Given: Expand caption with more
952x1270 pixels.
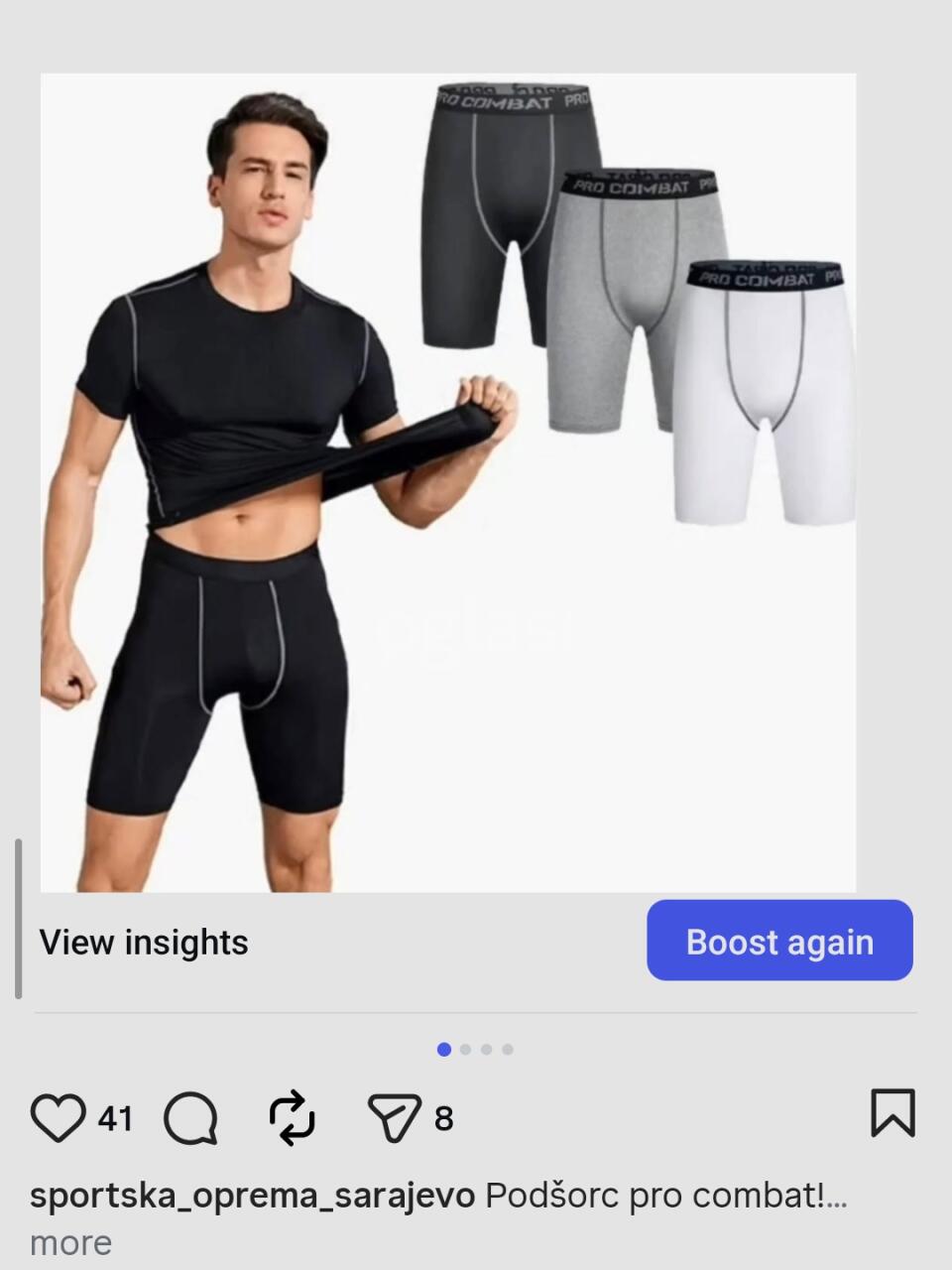Looking at the screenshot, I should [70, 1242].
